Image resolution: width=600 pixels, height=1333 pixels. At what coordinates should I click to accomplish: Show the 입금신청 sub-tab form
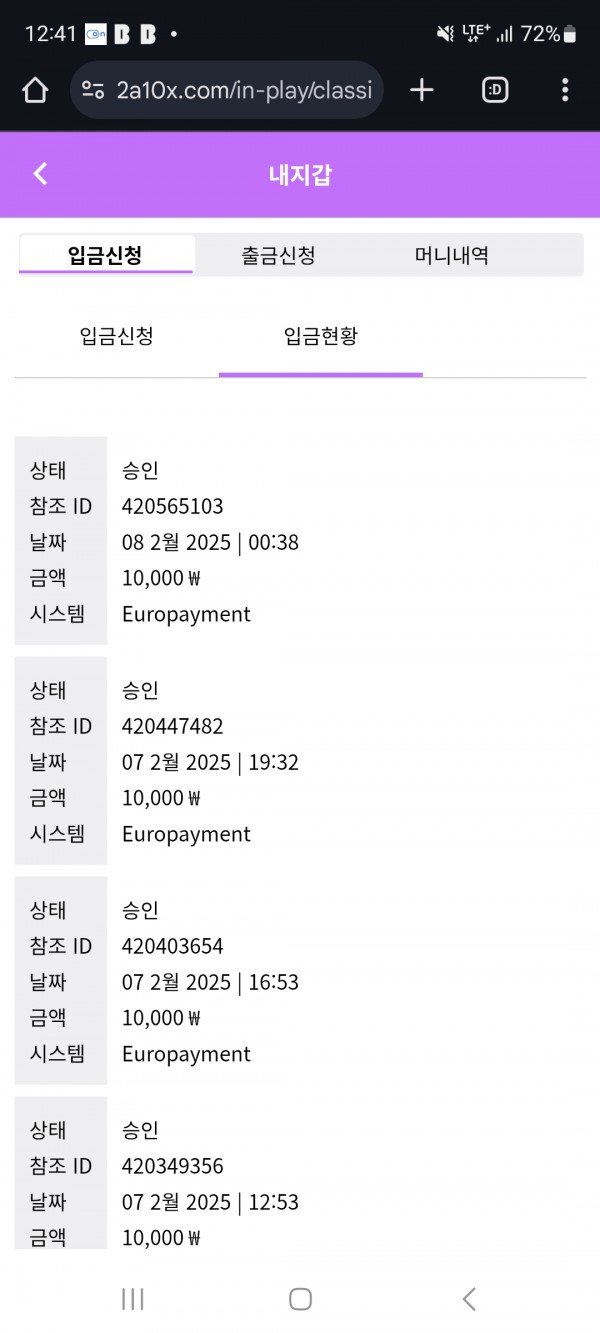[117, 336]
